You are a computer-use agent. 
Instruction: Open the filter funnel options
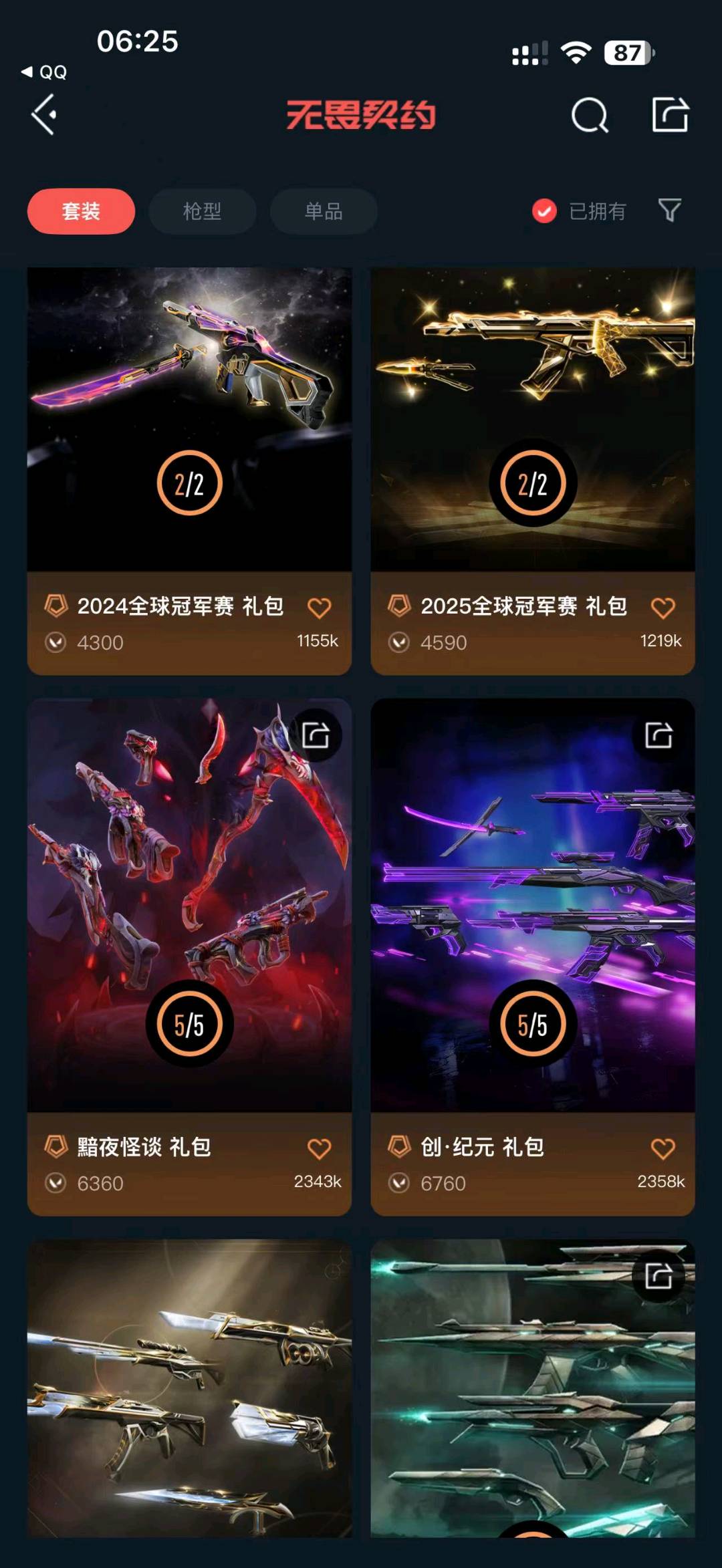(669, 211)
